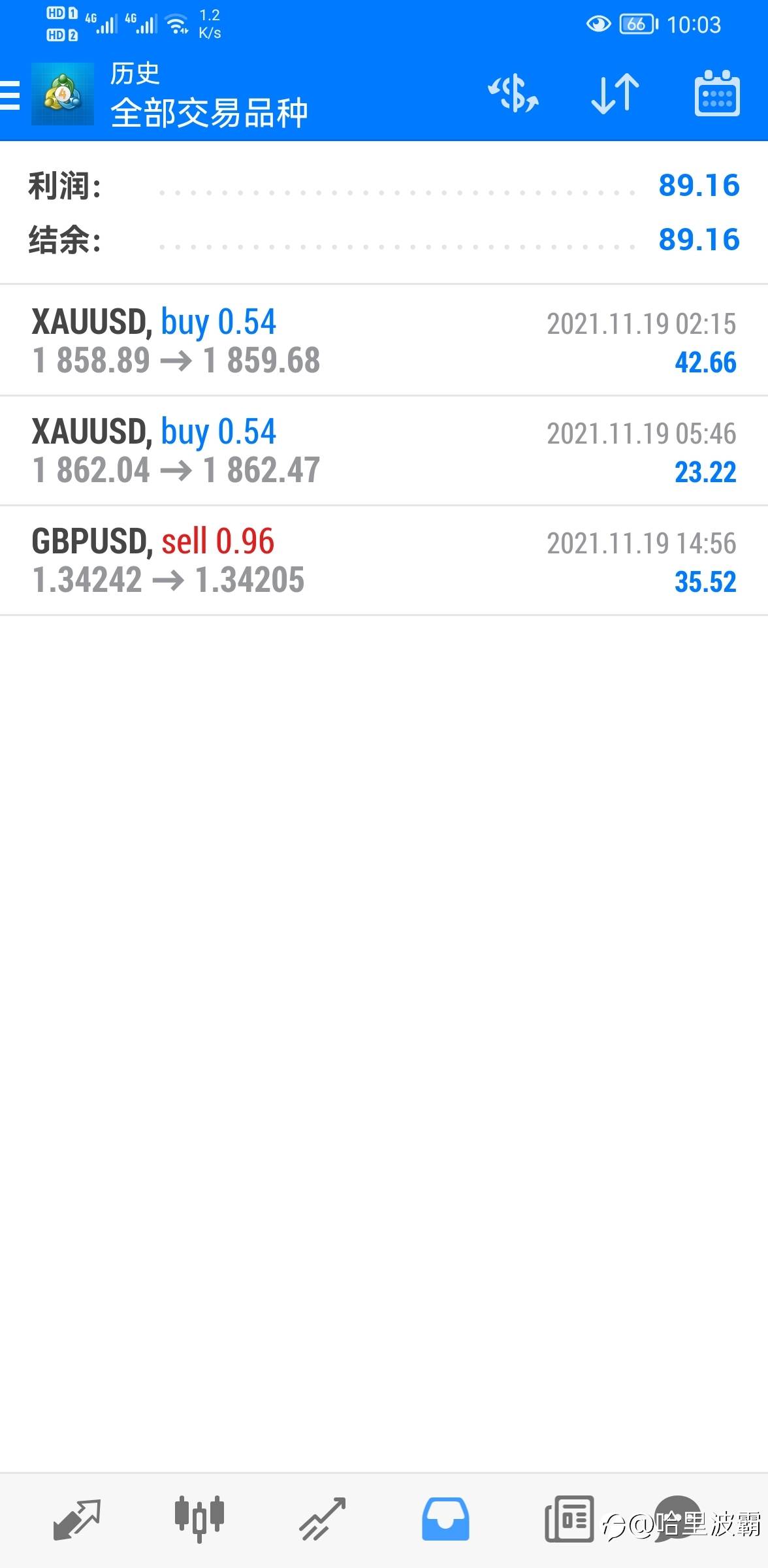Image resolution: width=768 pixels, height=1568 pixels.
Task: Open the sort order arrows
Action: click(615, 94)
